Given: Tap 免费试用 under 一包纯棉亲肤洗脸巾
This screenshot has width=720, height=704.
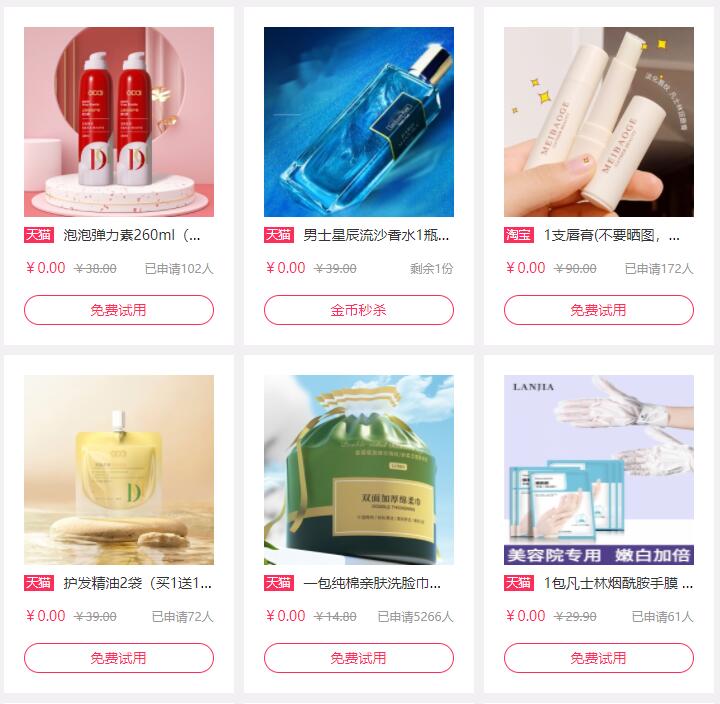Looking at the screenshot, I should 359,658.
